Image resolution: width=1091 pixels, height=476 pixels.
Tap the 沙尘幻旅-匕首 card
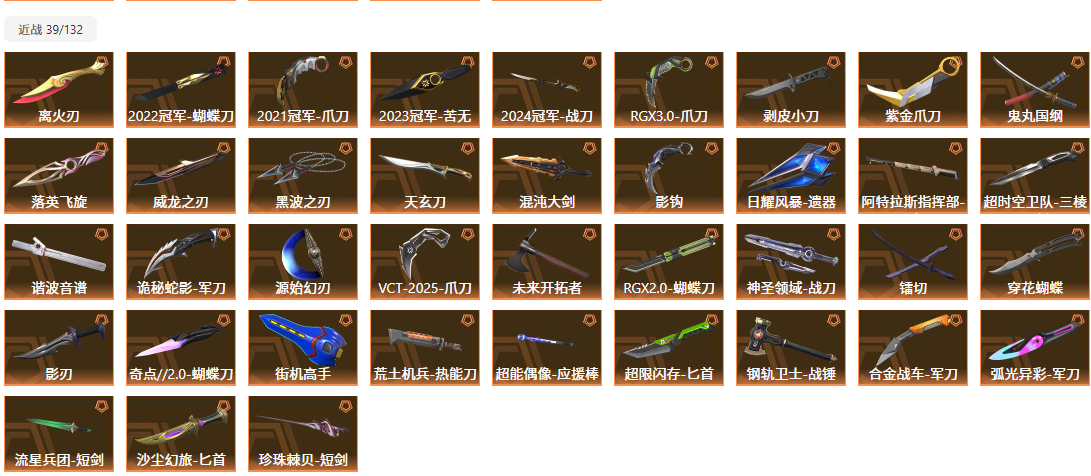[x=181, y=434]
